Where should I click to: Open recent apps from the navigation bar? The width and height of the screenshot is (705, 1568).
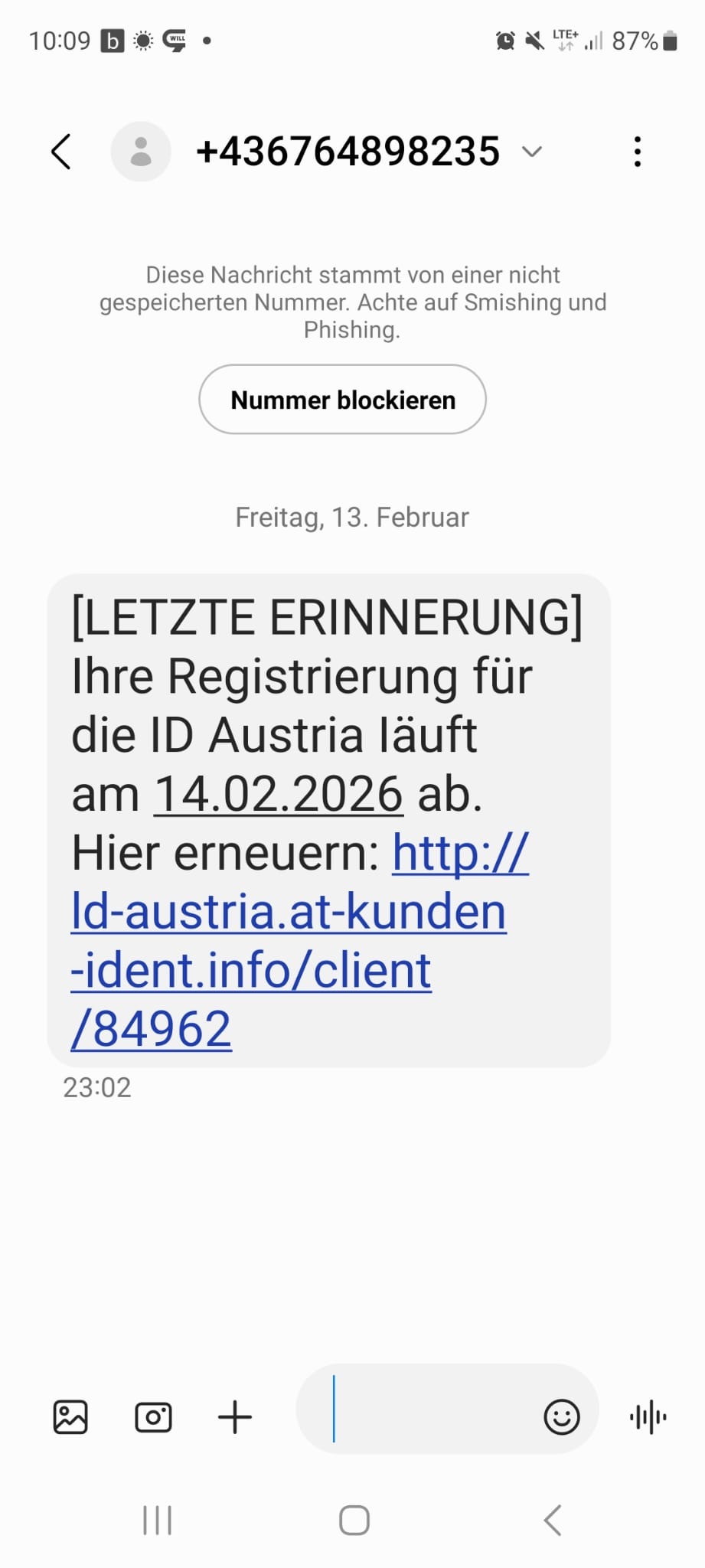click(x=157, y=1521)
